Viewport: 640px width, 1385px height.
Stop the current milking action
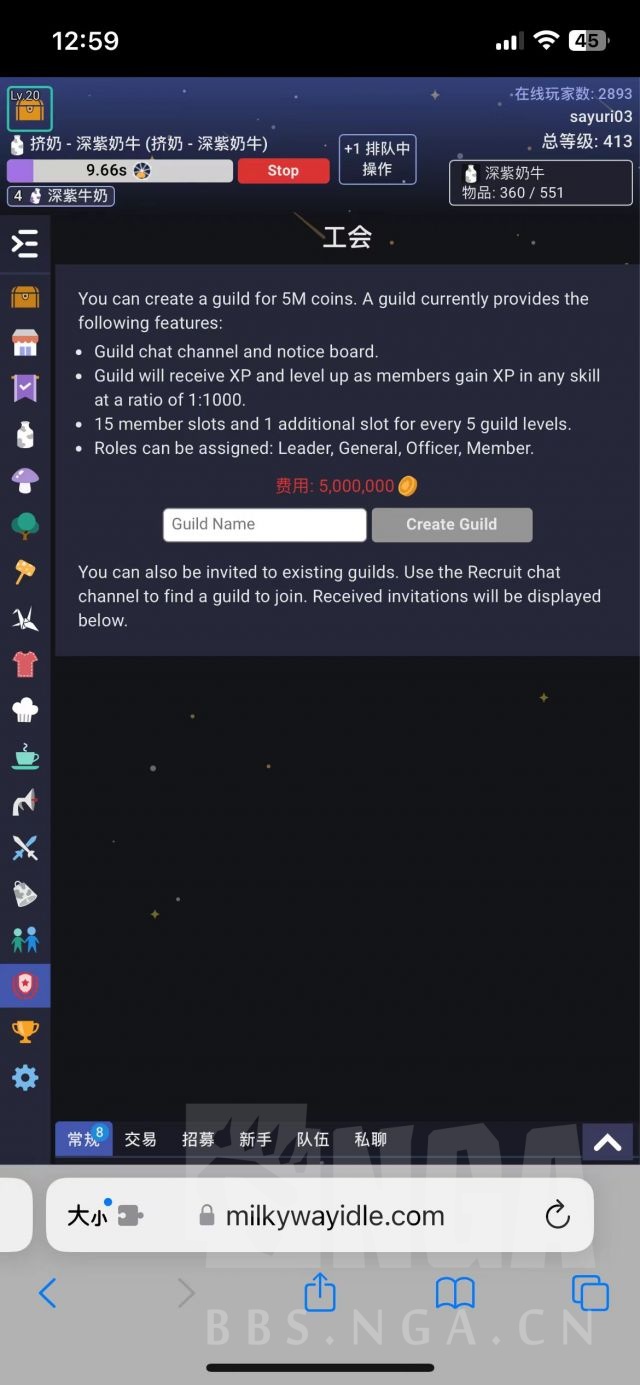[283, 171]
